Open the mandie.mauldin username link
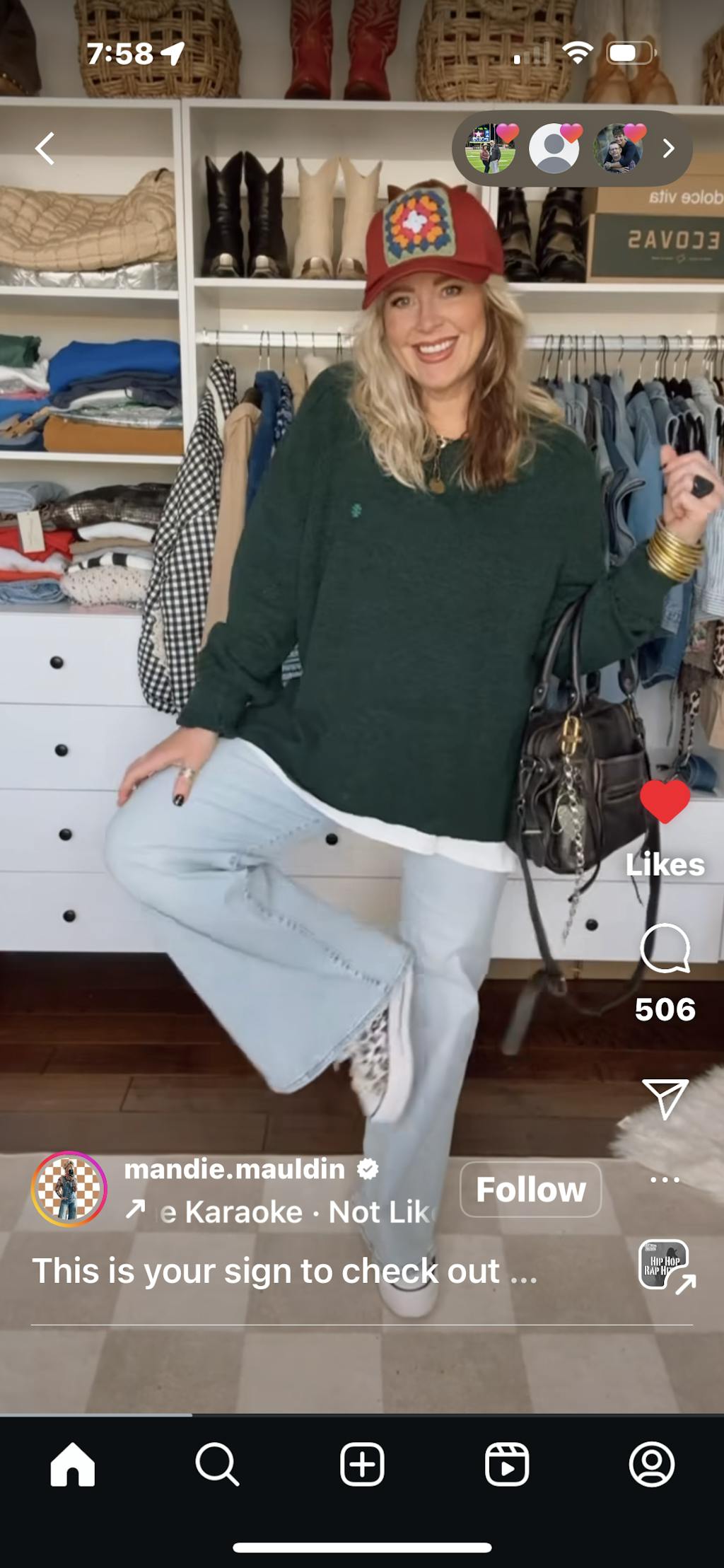 tap(235, 1169)
